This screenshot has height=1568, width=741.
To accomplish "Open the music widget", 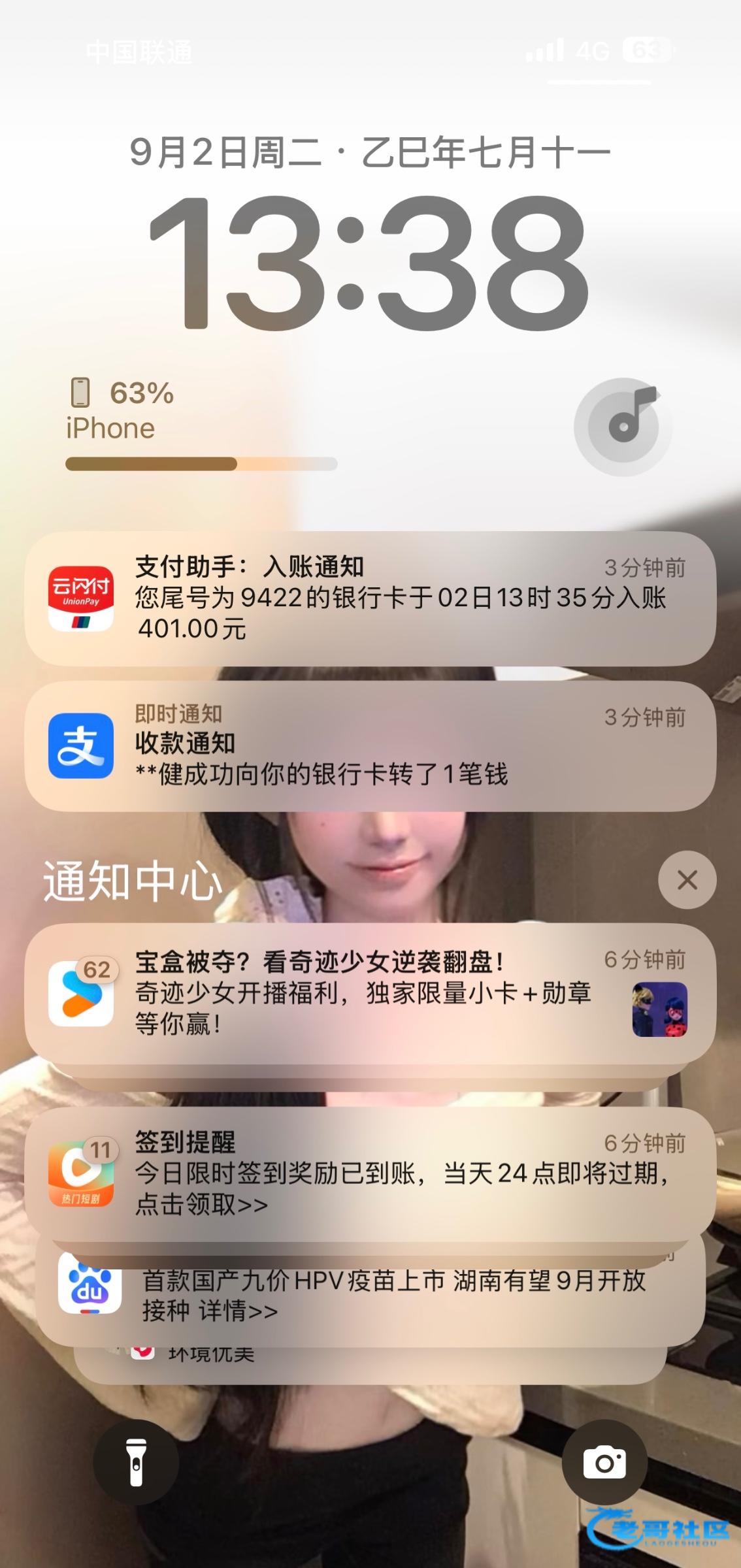I will (x=623, y=427).
